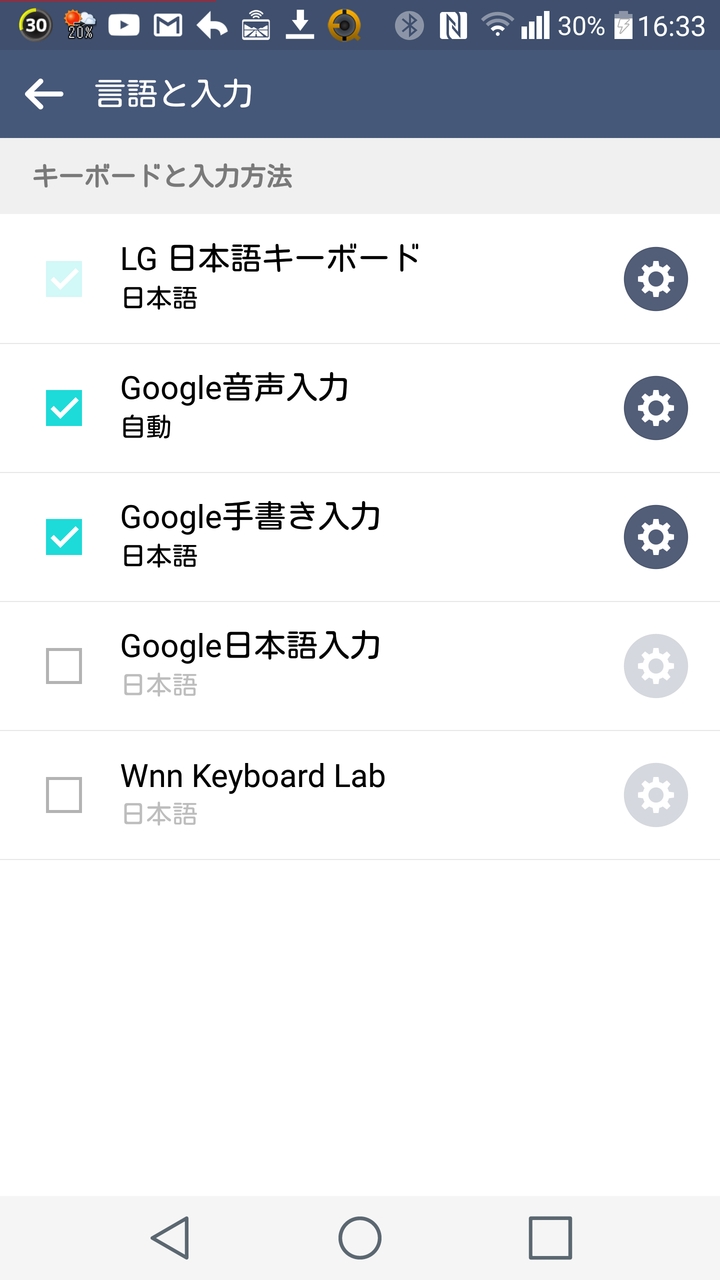720x1280 pixels.
Task: Uncheck the Google音声入力 checkbox
Action: (x=64, y=408)
